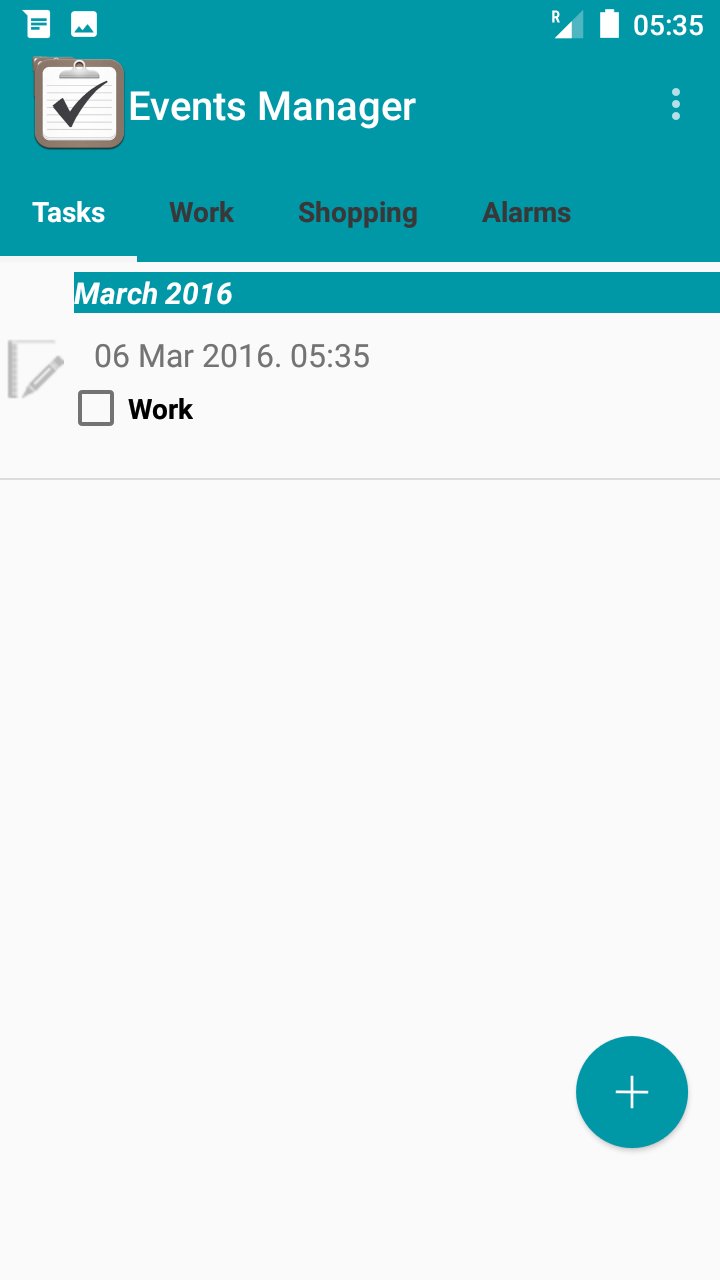Viewport: 720px width, 1280px height.
Task: Open the Alarms tab
Action: click(526, 213)
